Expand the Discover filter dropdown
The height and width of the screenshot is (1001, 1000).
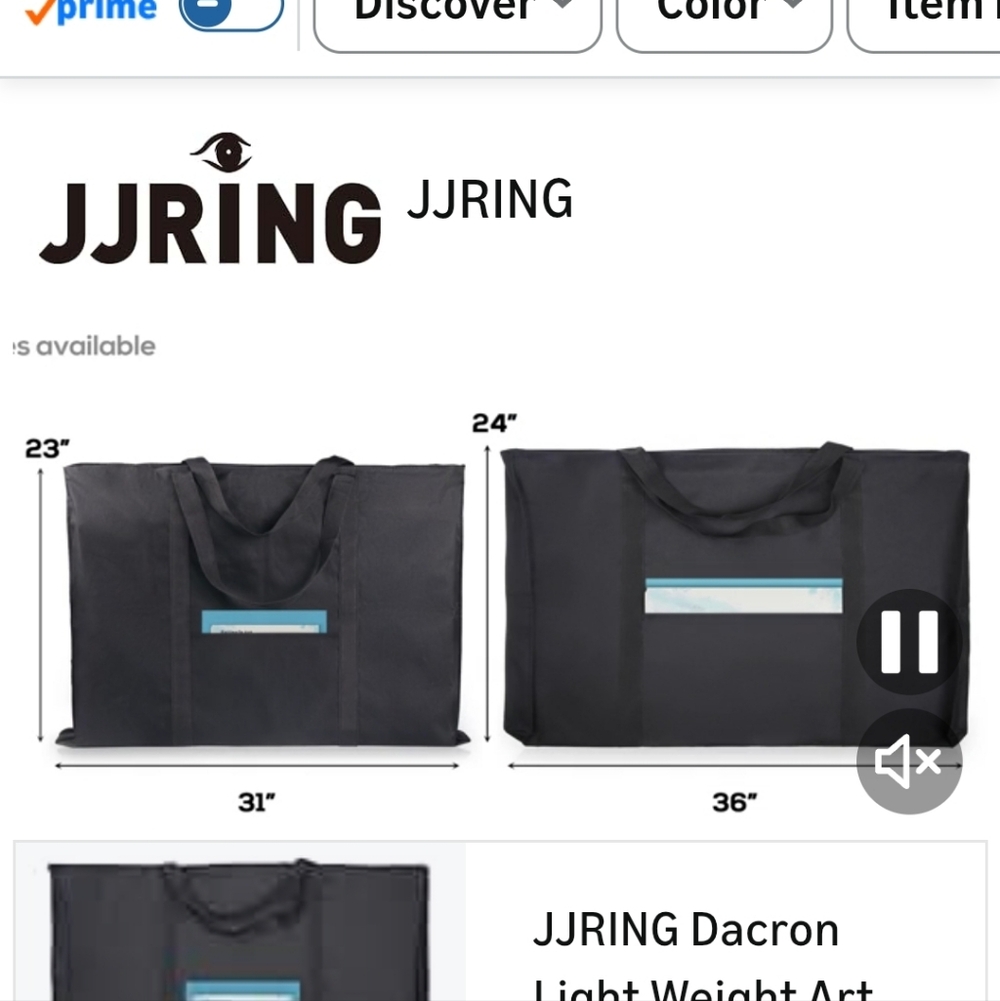click(458, 14)
